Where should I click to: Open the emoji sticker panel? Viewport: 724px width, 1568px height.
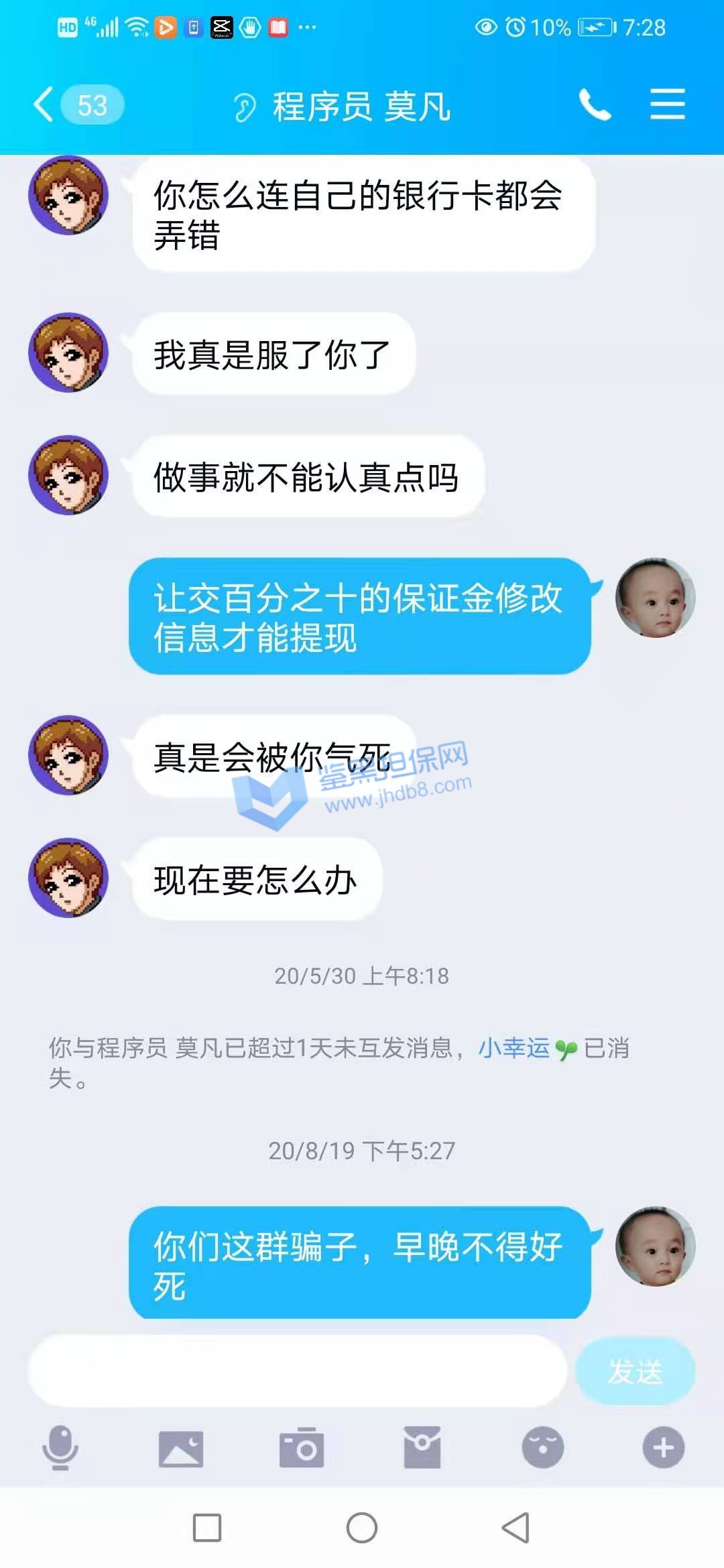coord(542,1449)
